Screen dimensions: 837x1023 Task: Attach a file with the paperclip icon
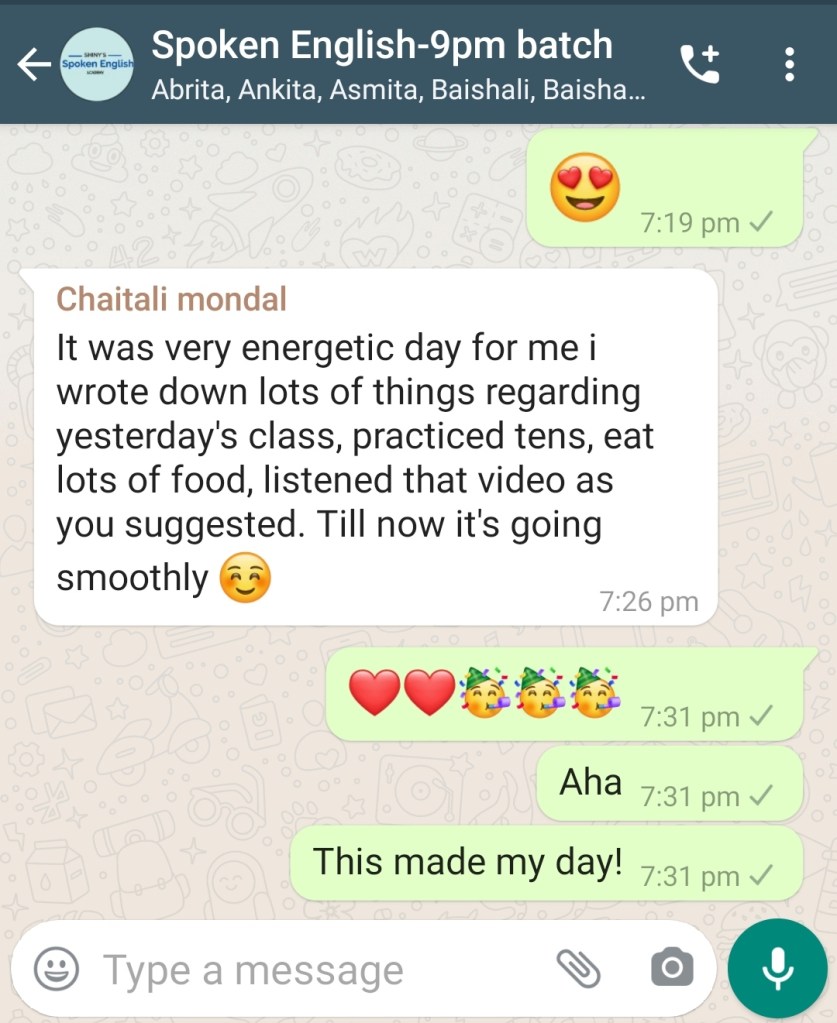579,968
